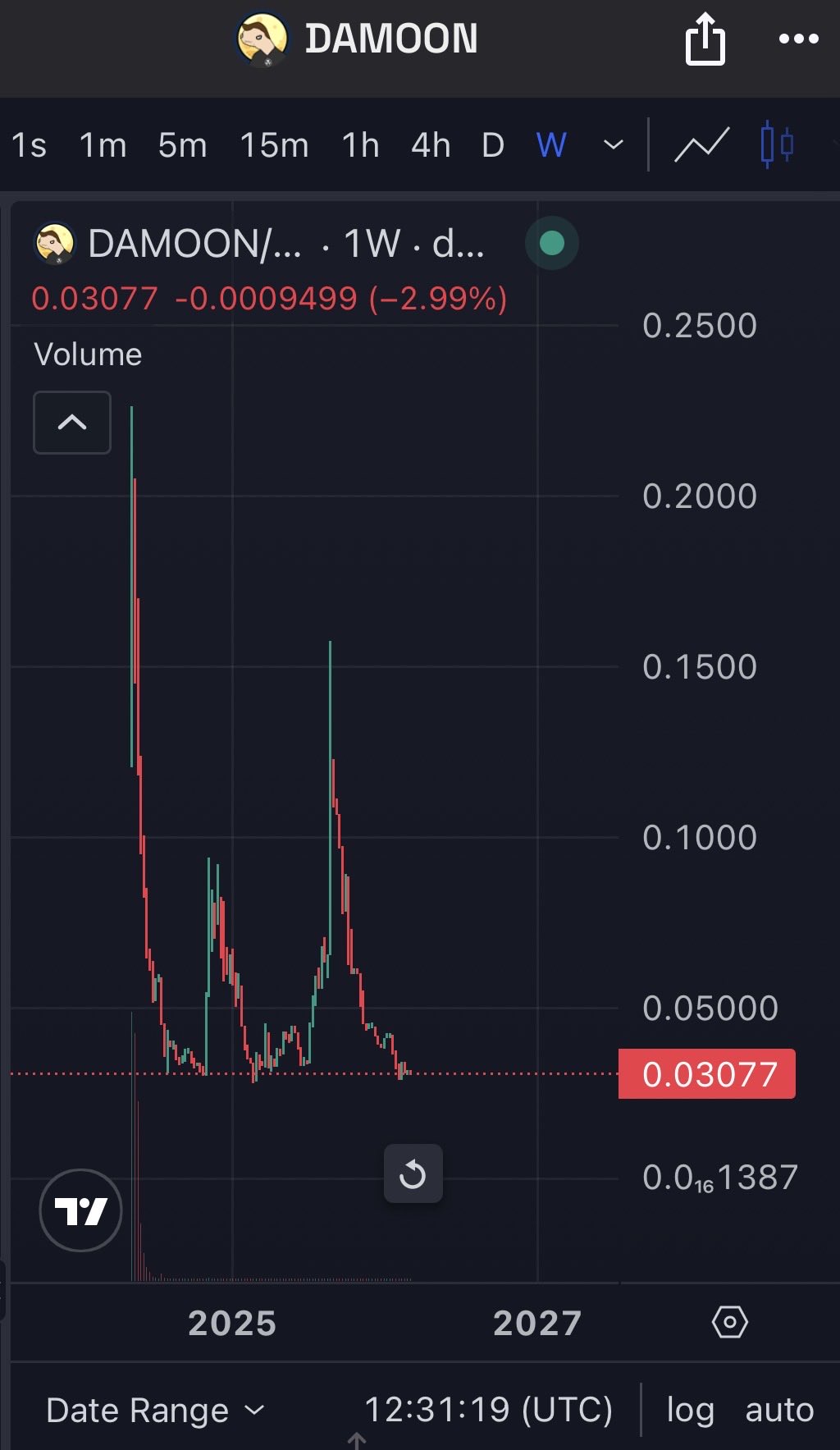Screen dimensions: 840x1450
Task: Switch to the daily D interval
Action: (x=492, y=146)
